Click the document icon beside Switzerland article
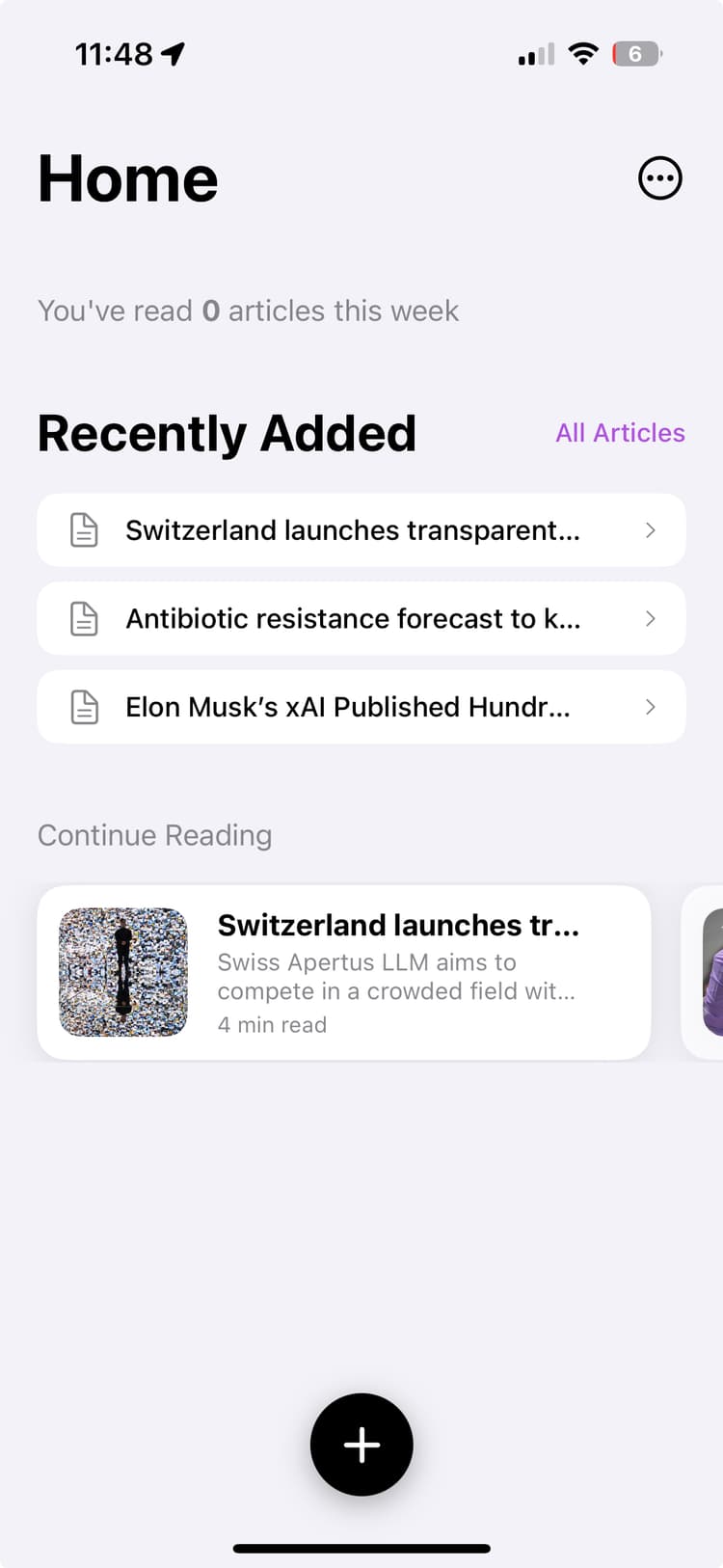The height and width of the screenshot is (1568, 723). (x=83, y=529)
